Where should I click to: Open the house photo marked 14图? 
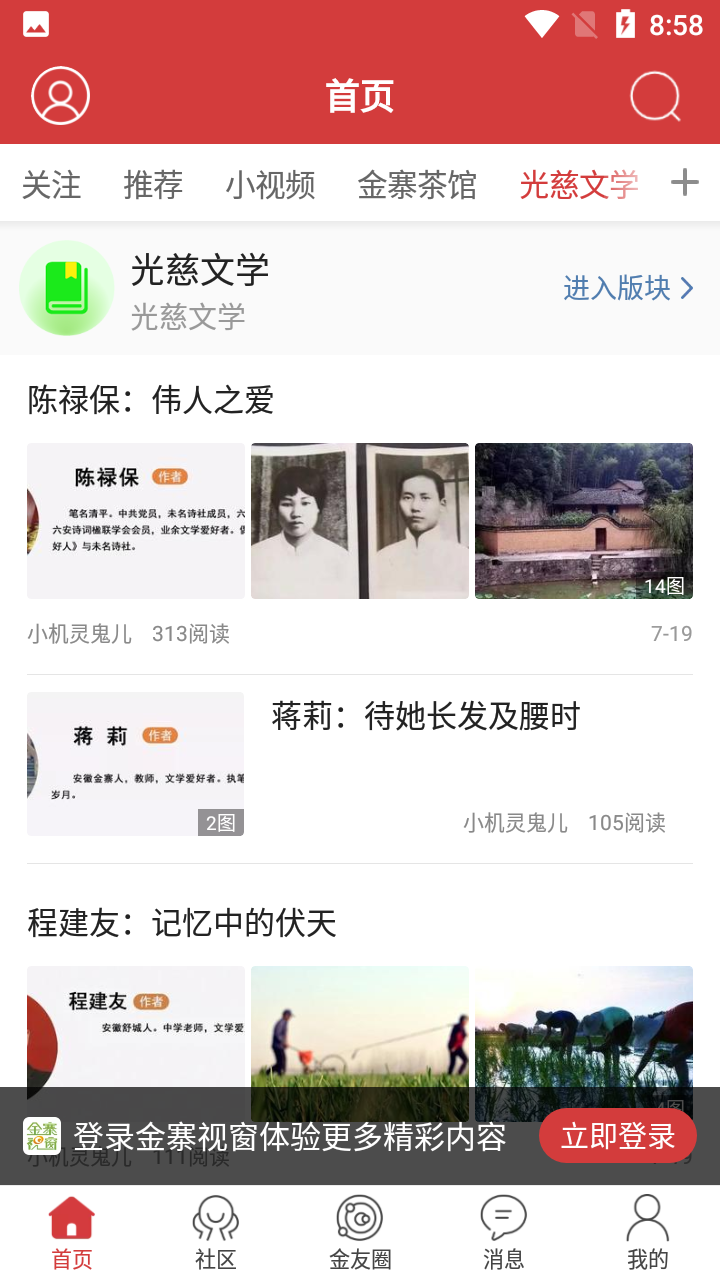coord(584,521)
